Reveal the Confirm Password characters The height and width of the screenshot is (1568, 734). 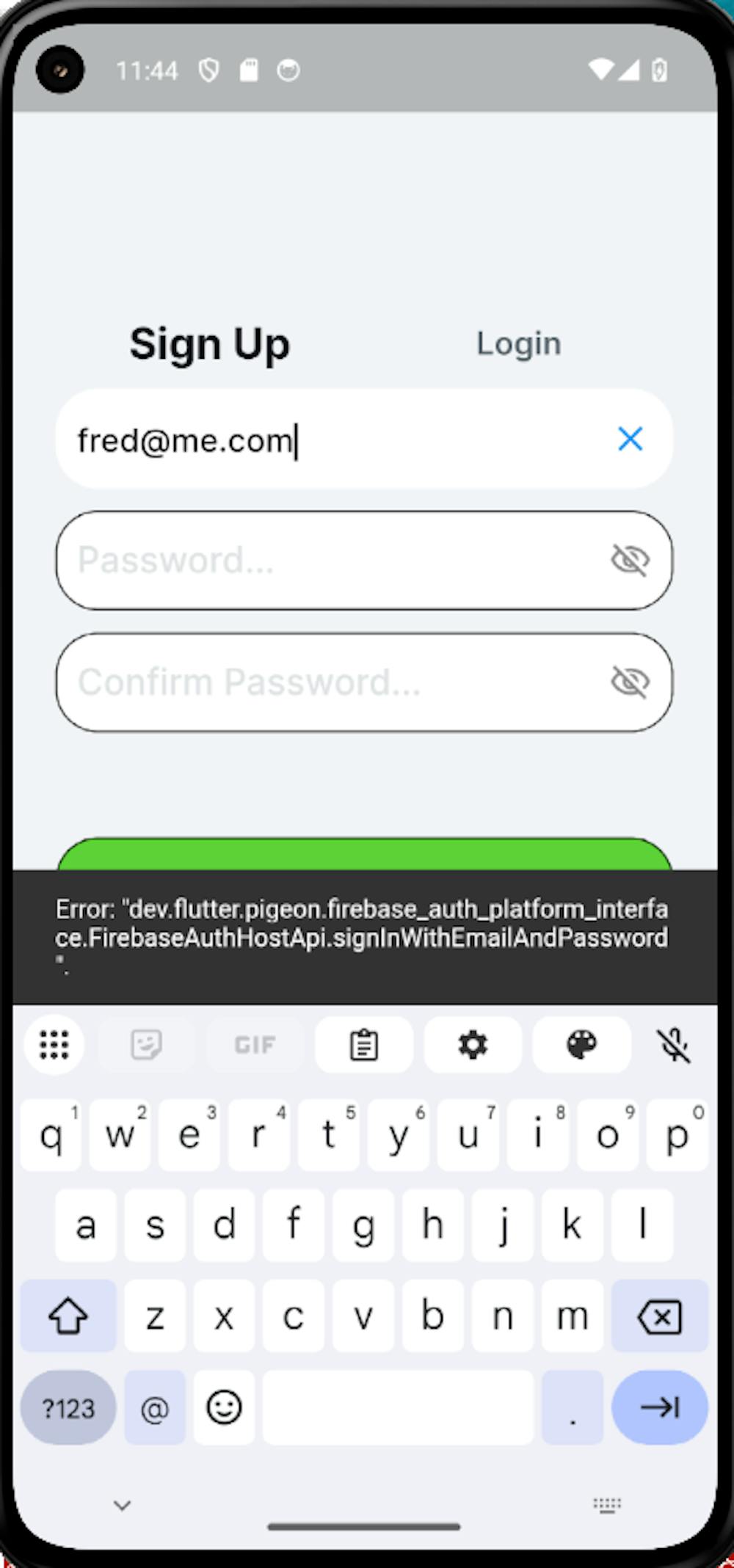(x=630, y=682)
